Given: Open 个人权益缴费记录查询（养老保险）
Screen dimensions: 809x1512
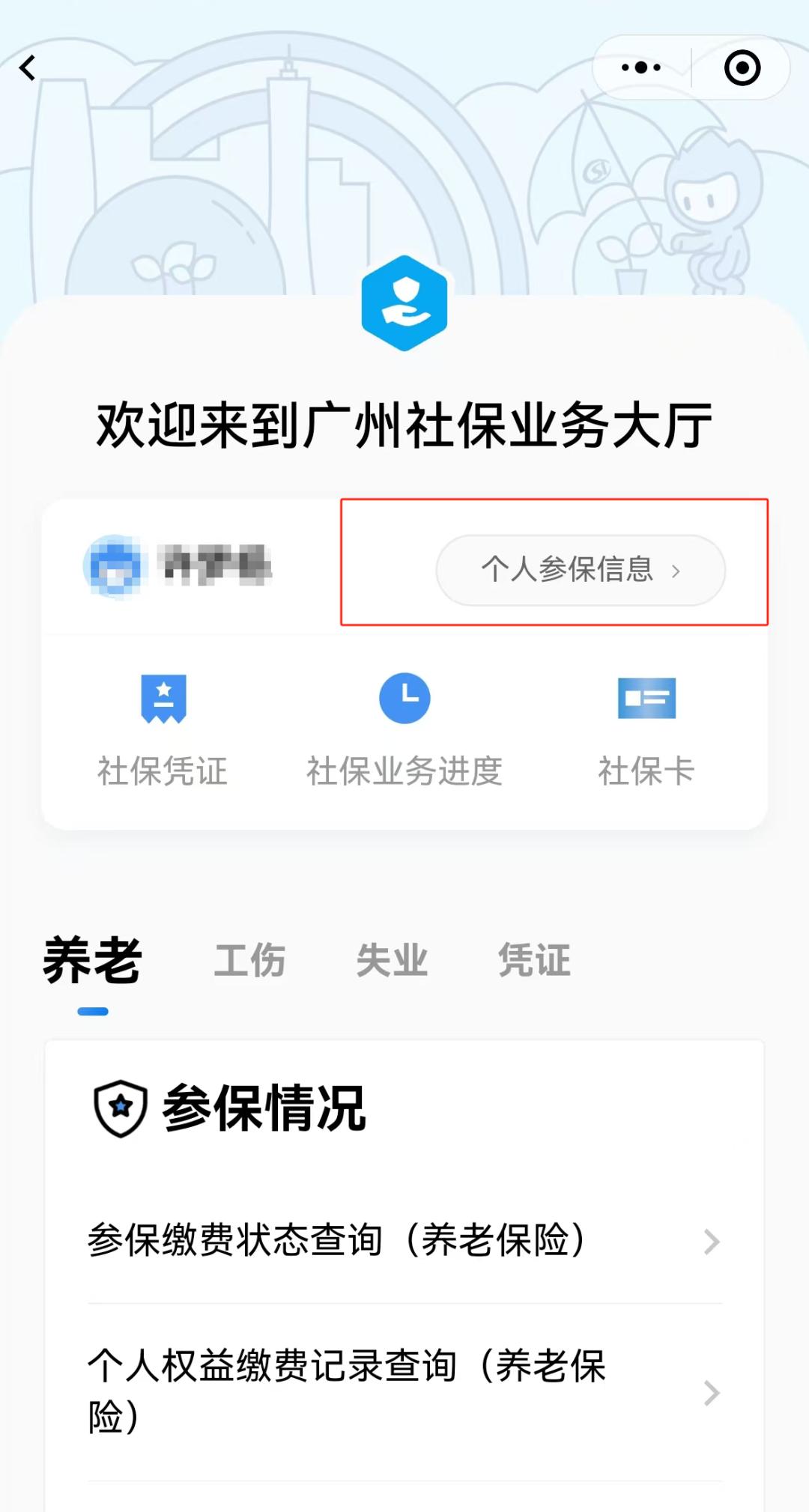Looking at the screenshot, I should pos(404,1391).
